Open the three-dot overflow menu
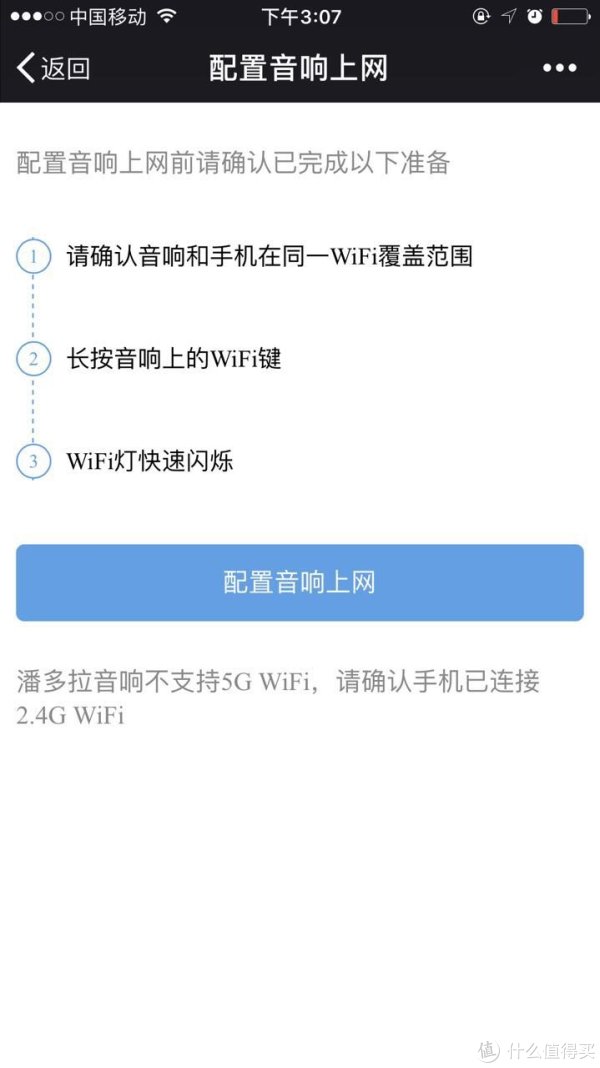600x1068 pixels. click(560, 68)
